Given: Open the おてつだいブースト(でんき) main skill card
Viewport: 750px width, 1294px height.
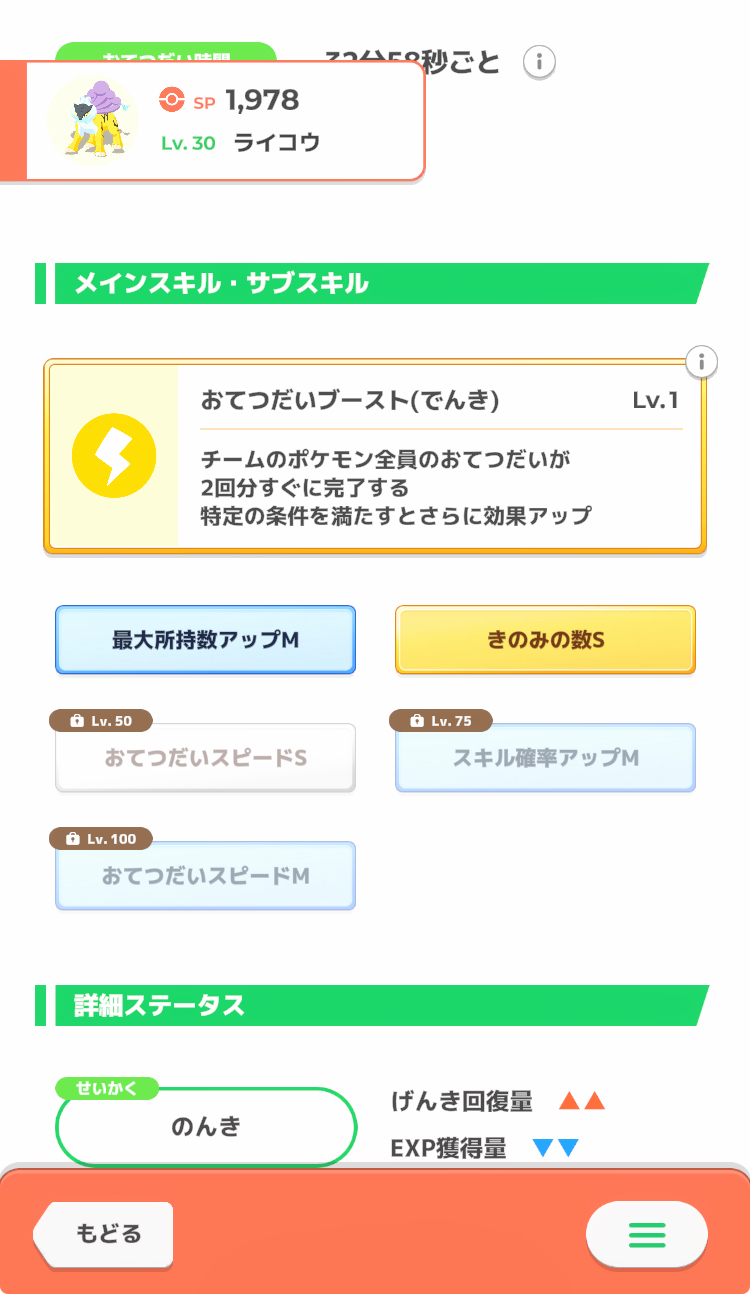Looking at the screenshot, I should click(375, 457).
